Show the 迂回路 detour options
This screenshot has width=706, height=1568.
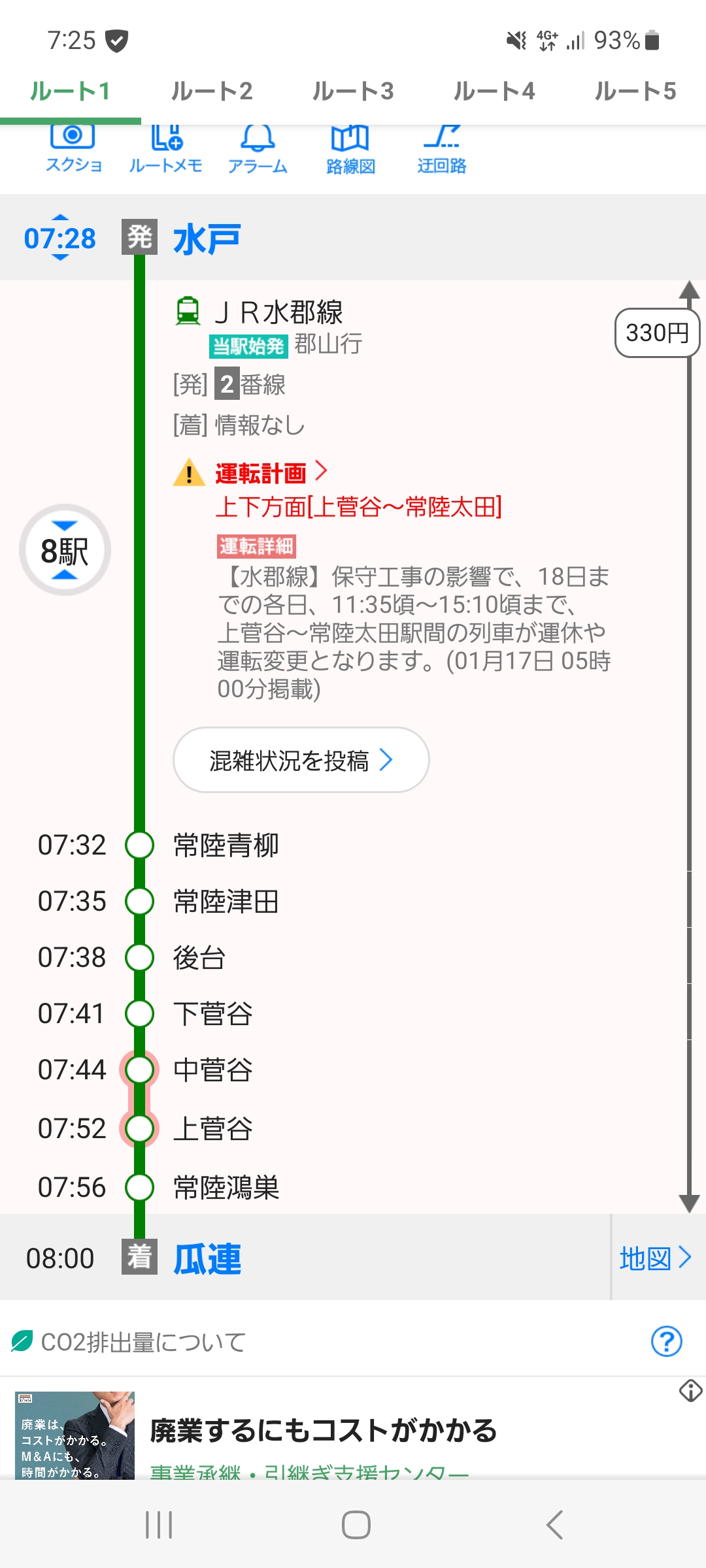[x=442, y=149]
